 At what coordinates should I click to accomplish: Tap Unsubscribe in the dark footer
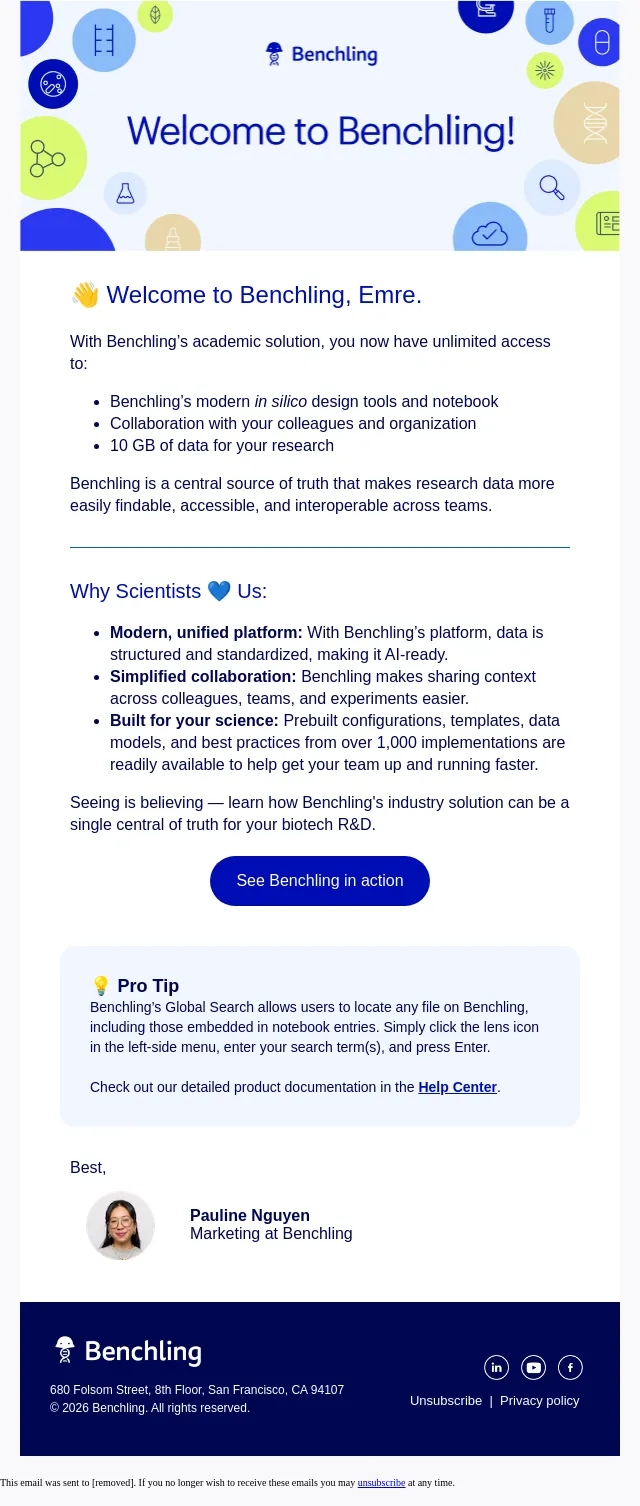point(446,1401)
